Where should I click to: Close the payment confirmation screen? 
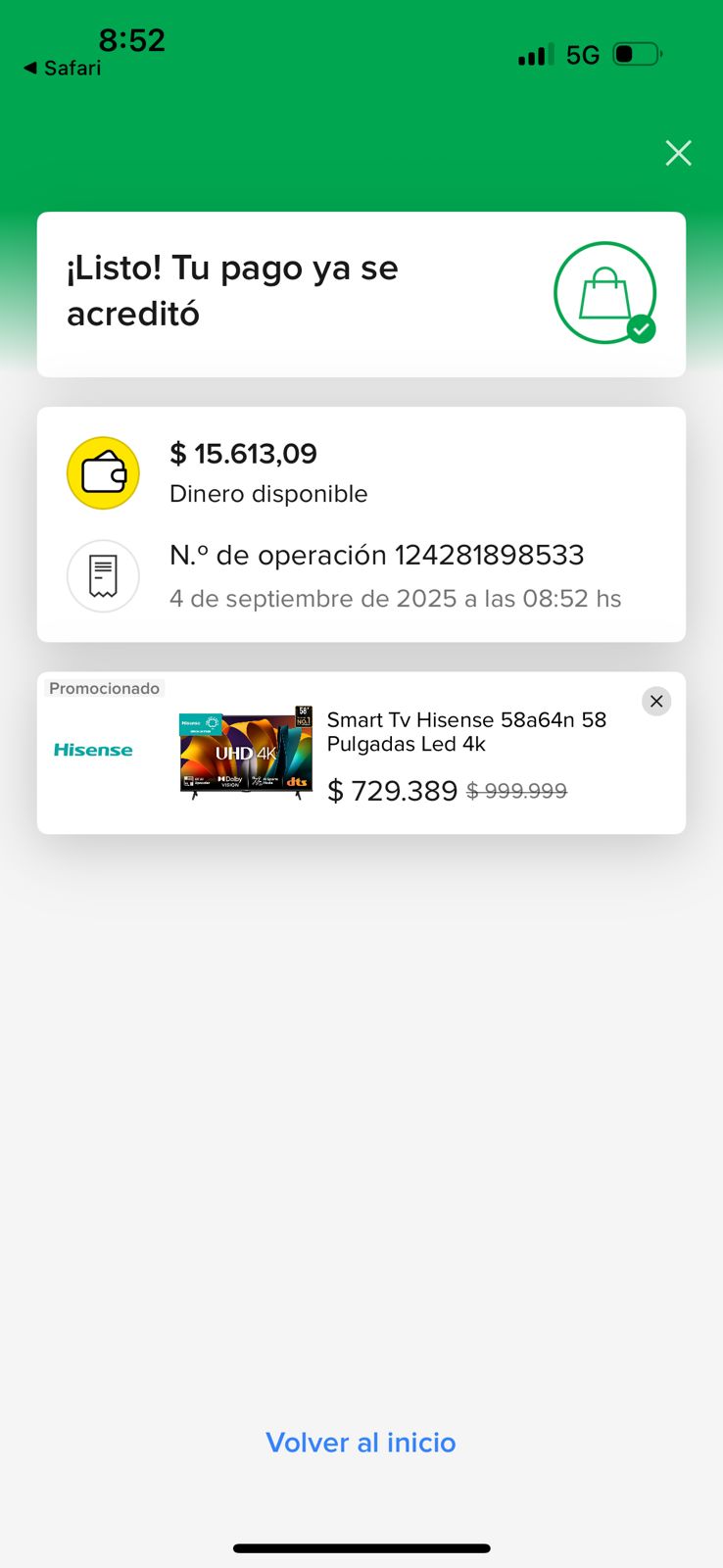click(x=678, y=153)
